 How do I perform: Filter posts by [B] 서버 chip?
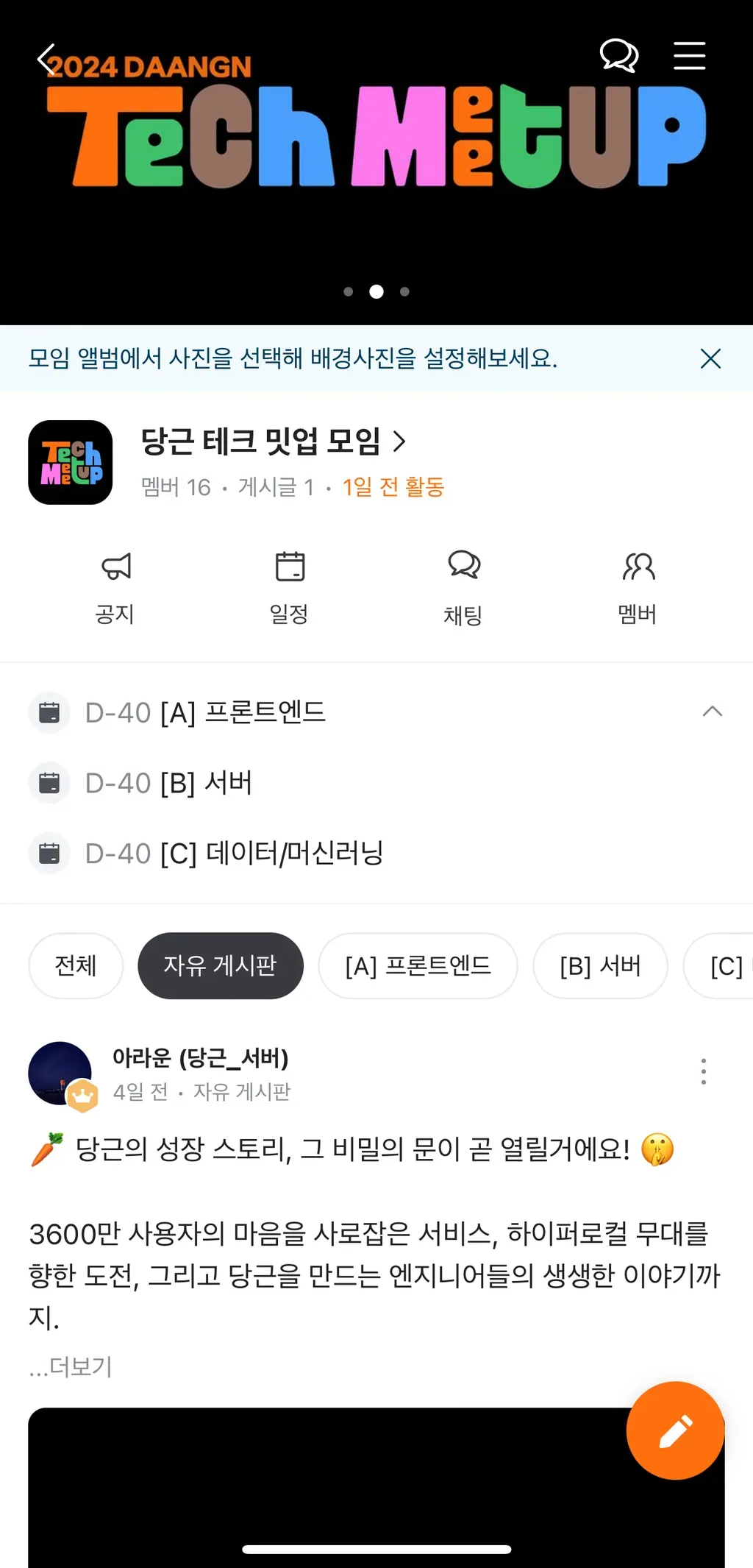point(600,965)
